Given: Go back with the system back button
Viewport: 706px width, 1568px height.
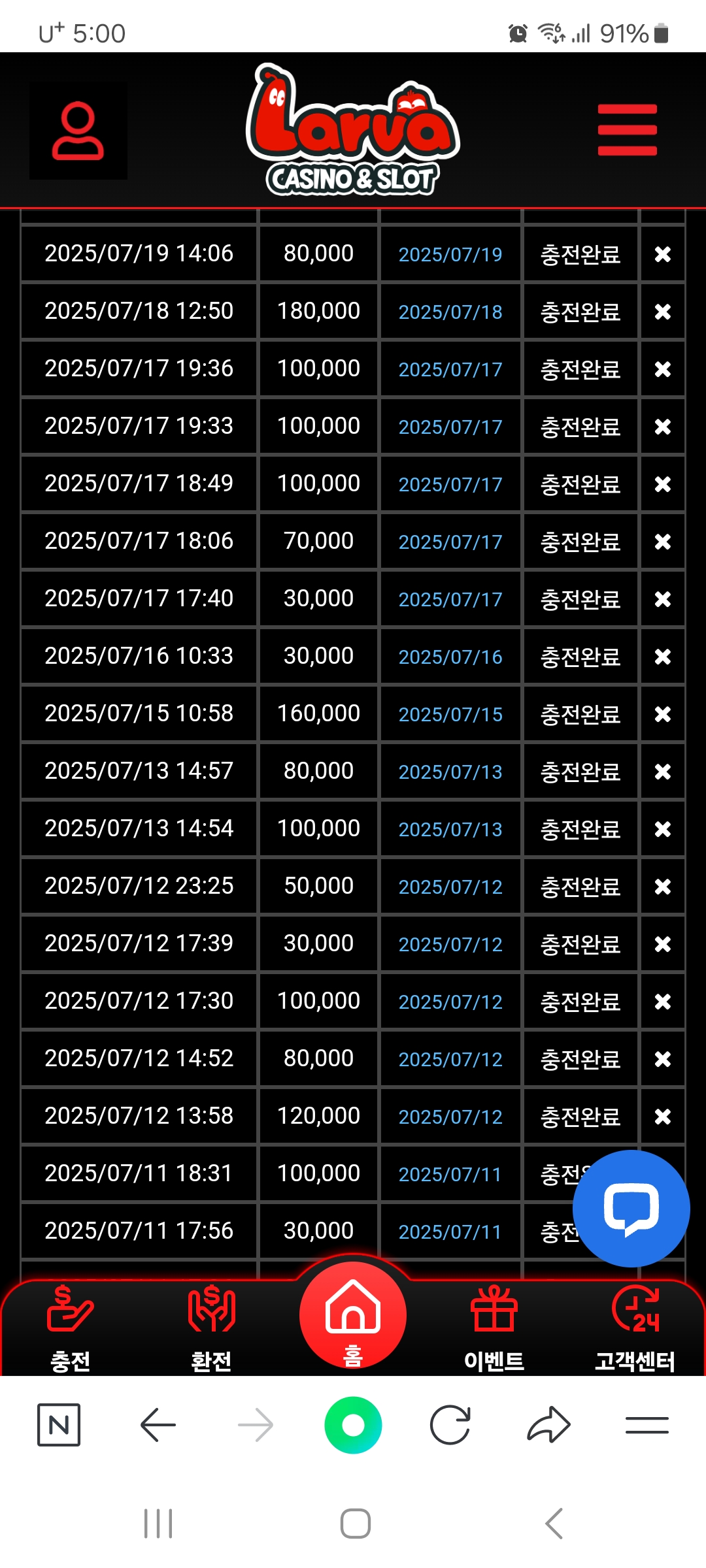Looking at the screenshot, I should [x=554, y=1524].
